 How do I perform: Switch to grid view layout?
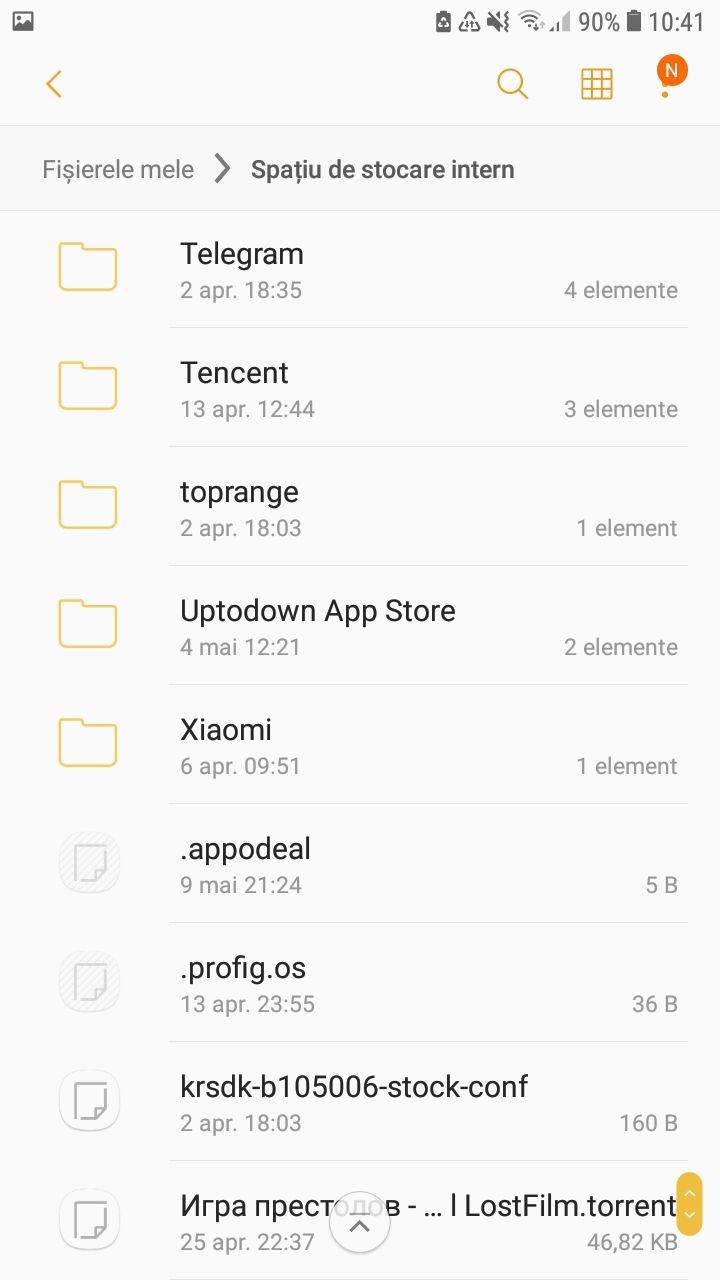click(596, 84)
